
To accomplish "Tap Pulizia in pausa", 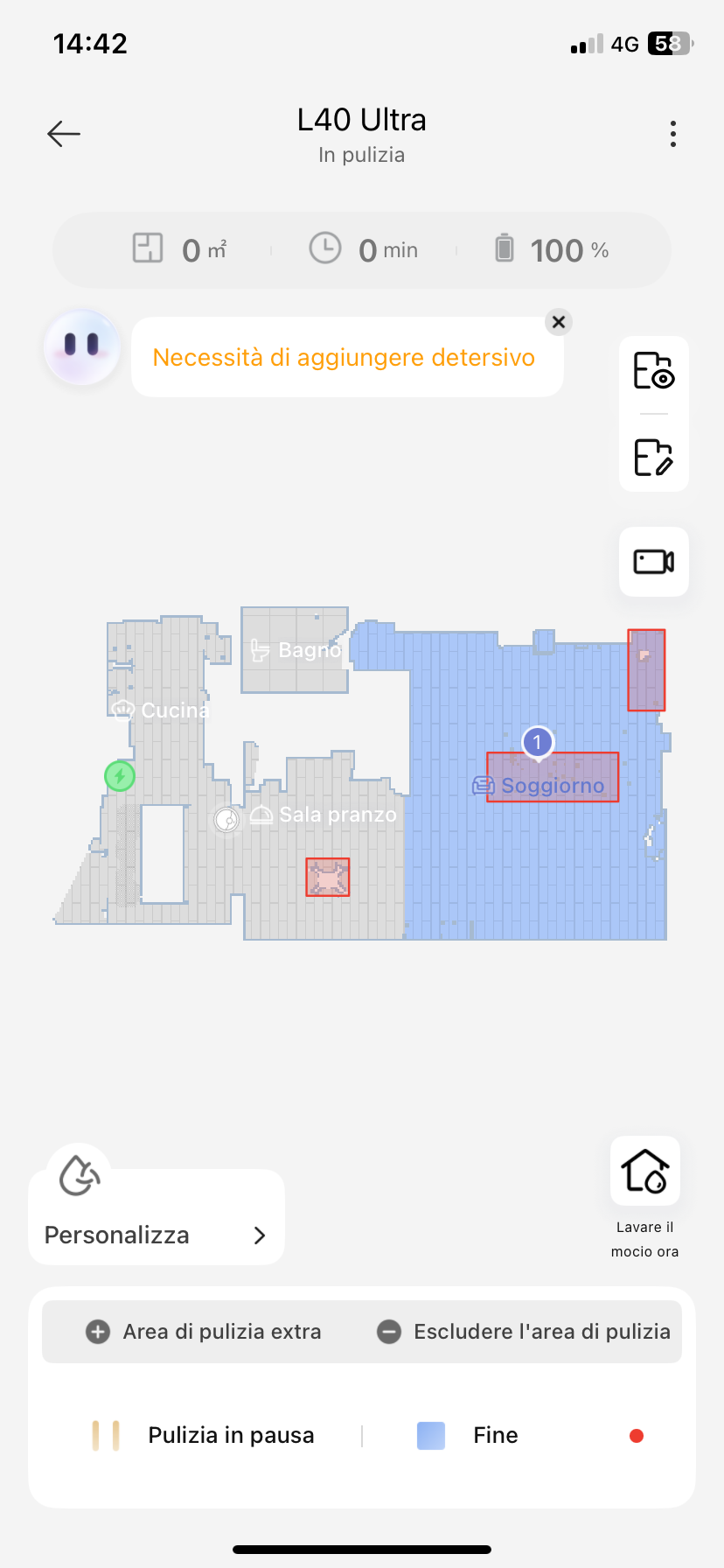I will pyautogui.click(x=205, y=1435).
